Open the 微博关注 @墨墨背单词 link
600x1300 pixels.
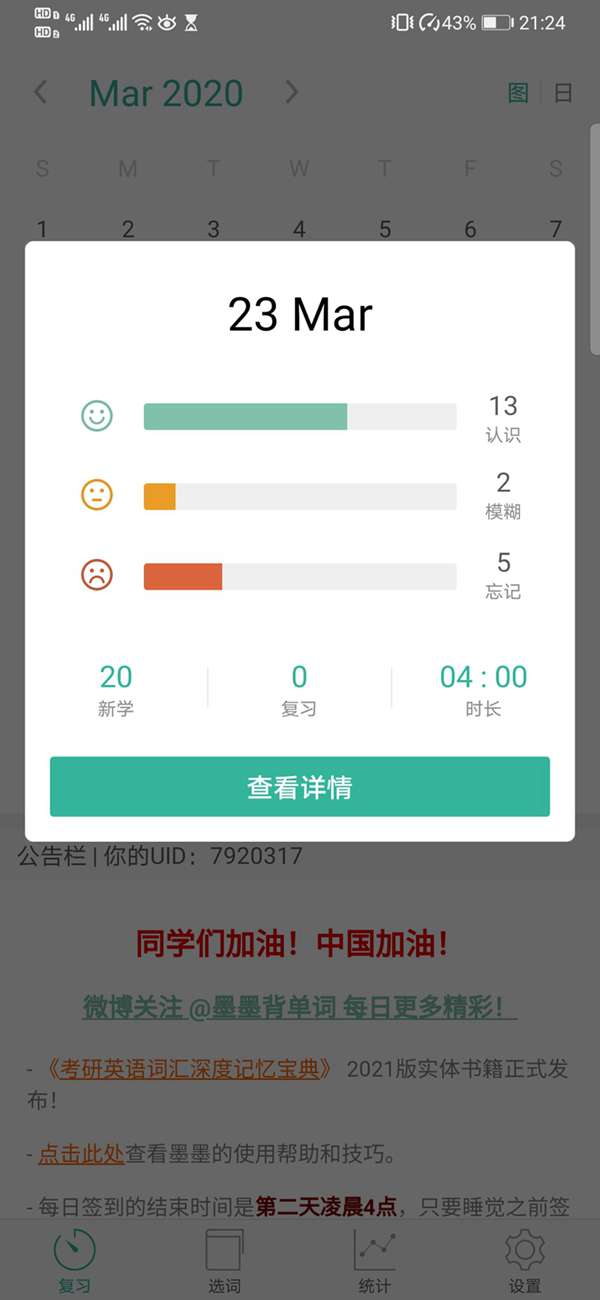(299, 1007)
